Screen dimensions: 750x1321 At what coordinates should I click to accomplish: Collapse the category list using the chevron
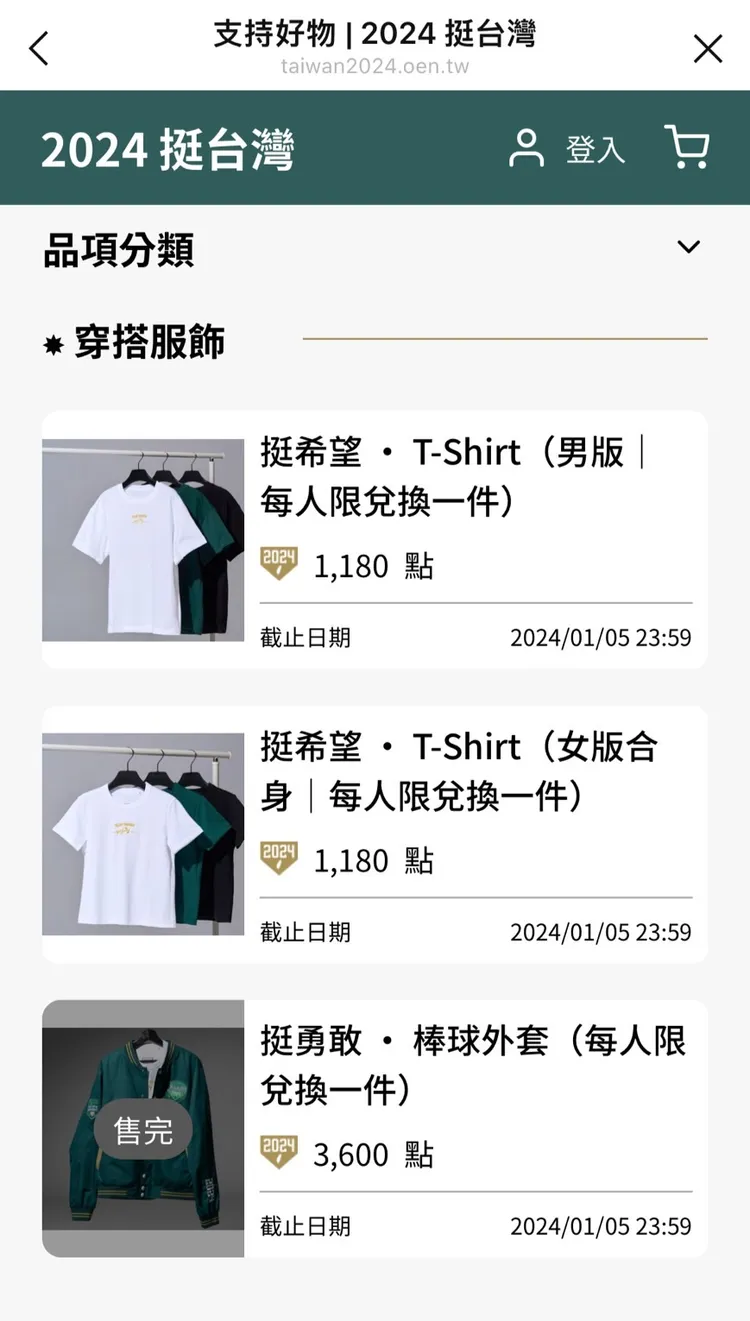(687, 245)
